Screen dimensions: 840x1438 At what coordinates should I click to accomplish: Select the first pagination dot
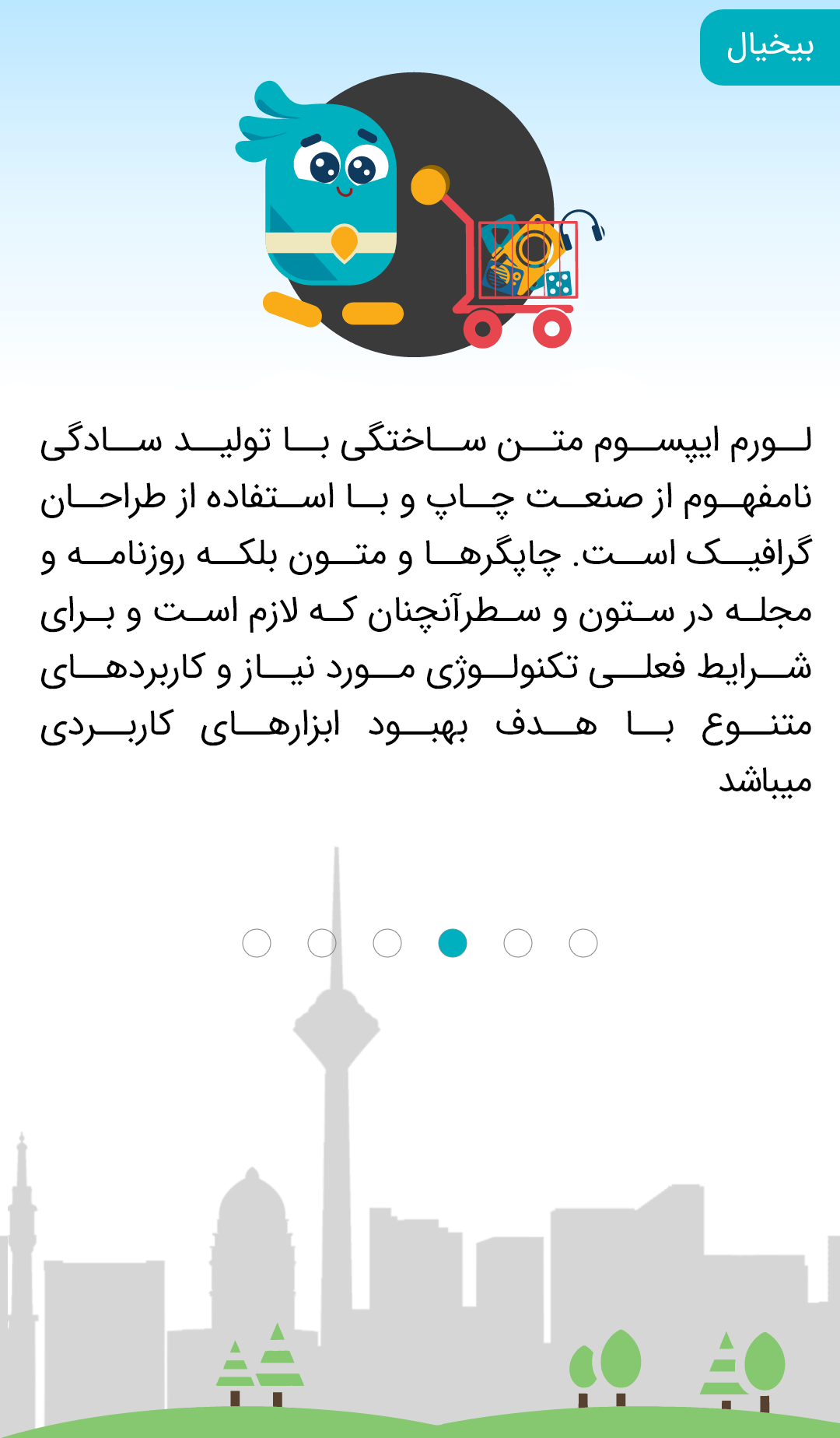[257, 943]
